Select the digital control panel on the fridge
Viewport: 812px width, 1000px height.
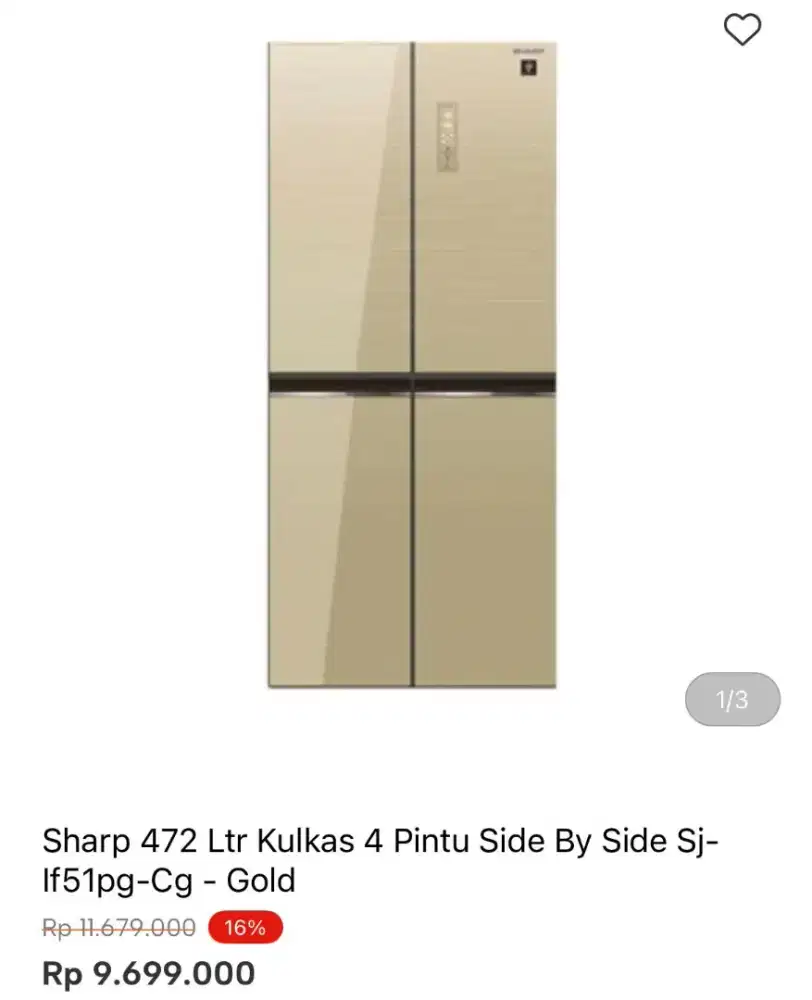tap(447, 136)
